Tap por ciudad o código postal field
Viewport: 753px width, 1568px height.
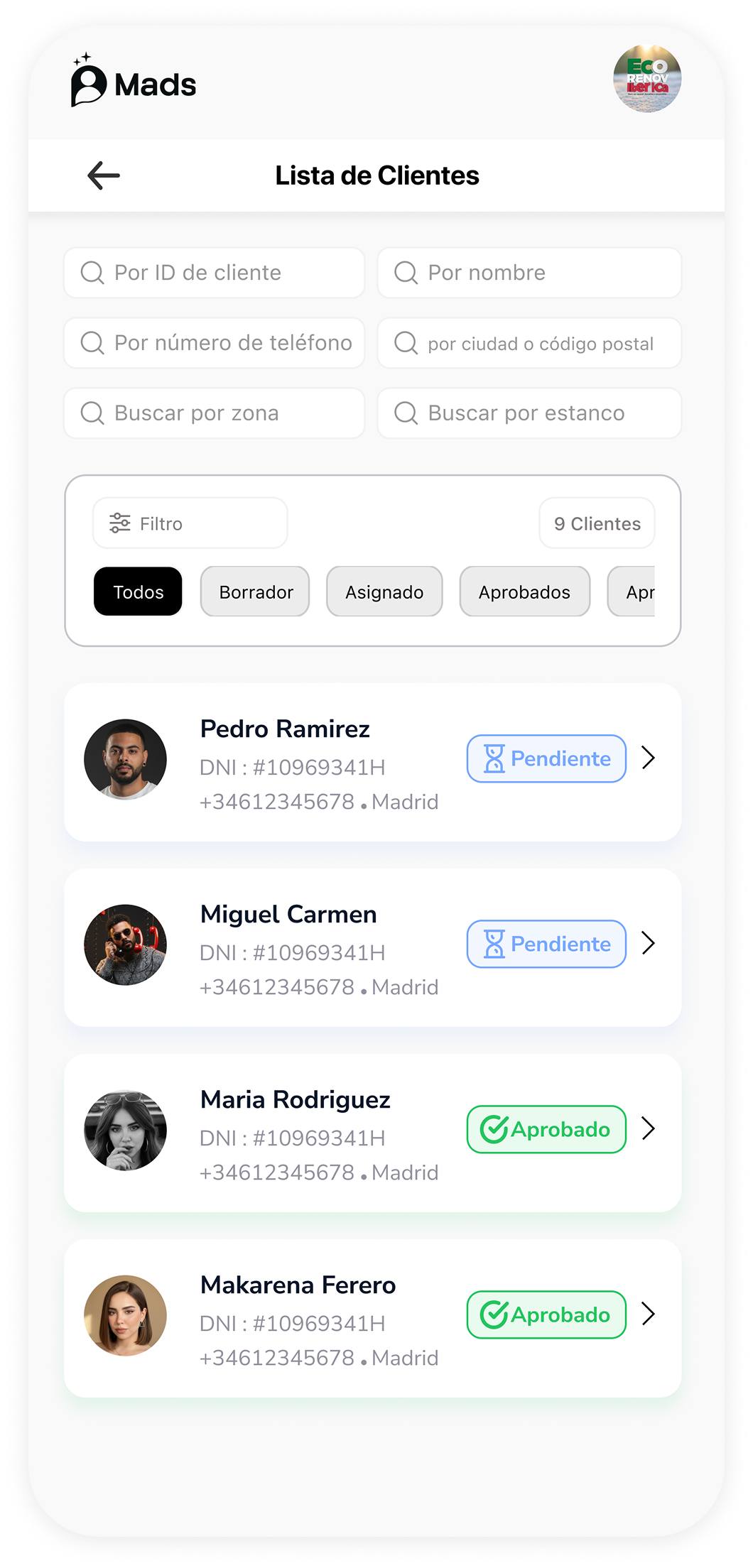coord(529,343)
